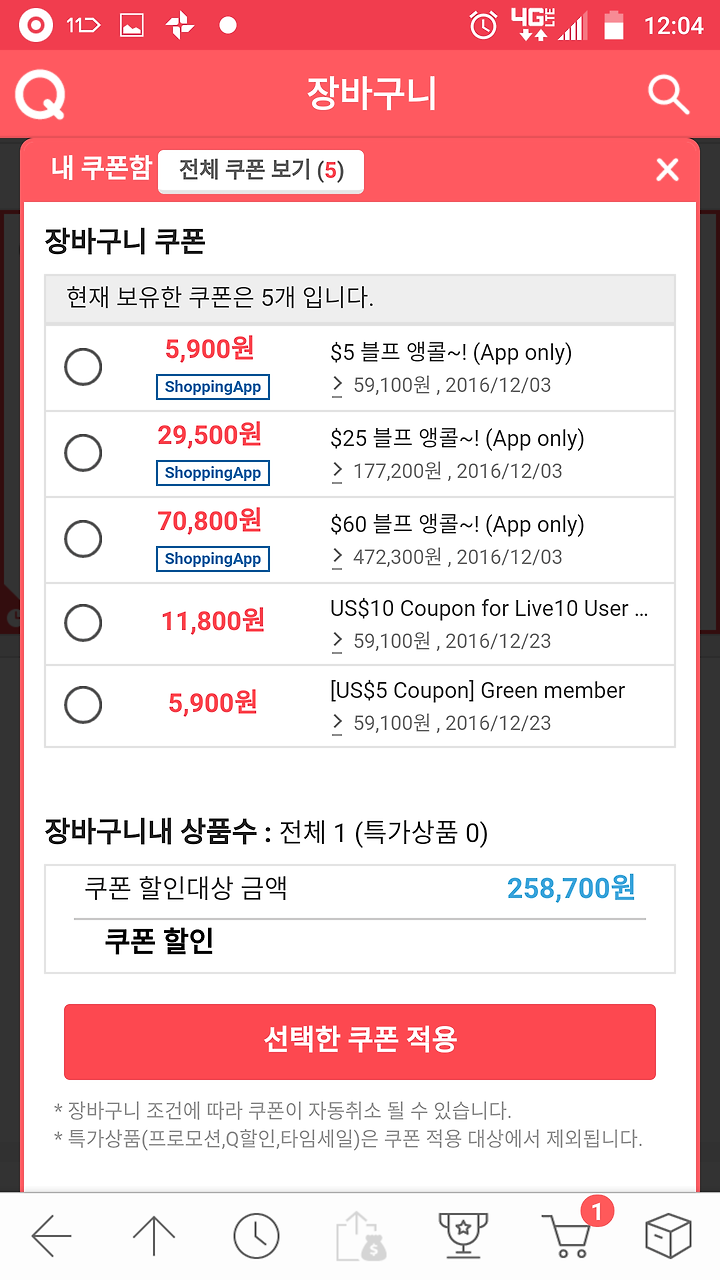
Task: Open recently viewed items clock icon
Action: tap(257, 1236)
